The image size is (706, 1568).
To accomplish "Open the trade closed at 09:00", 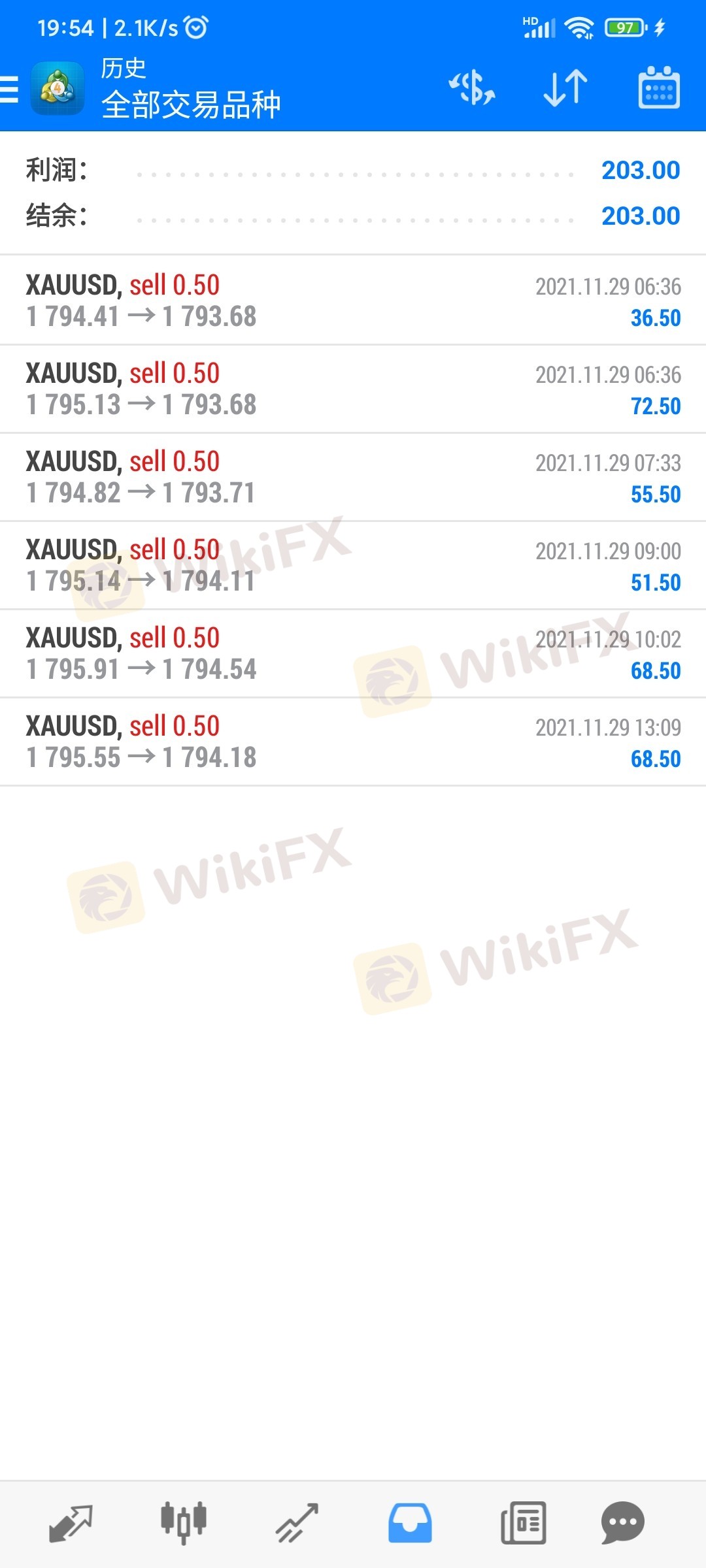I will (x=353, y=565).
